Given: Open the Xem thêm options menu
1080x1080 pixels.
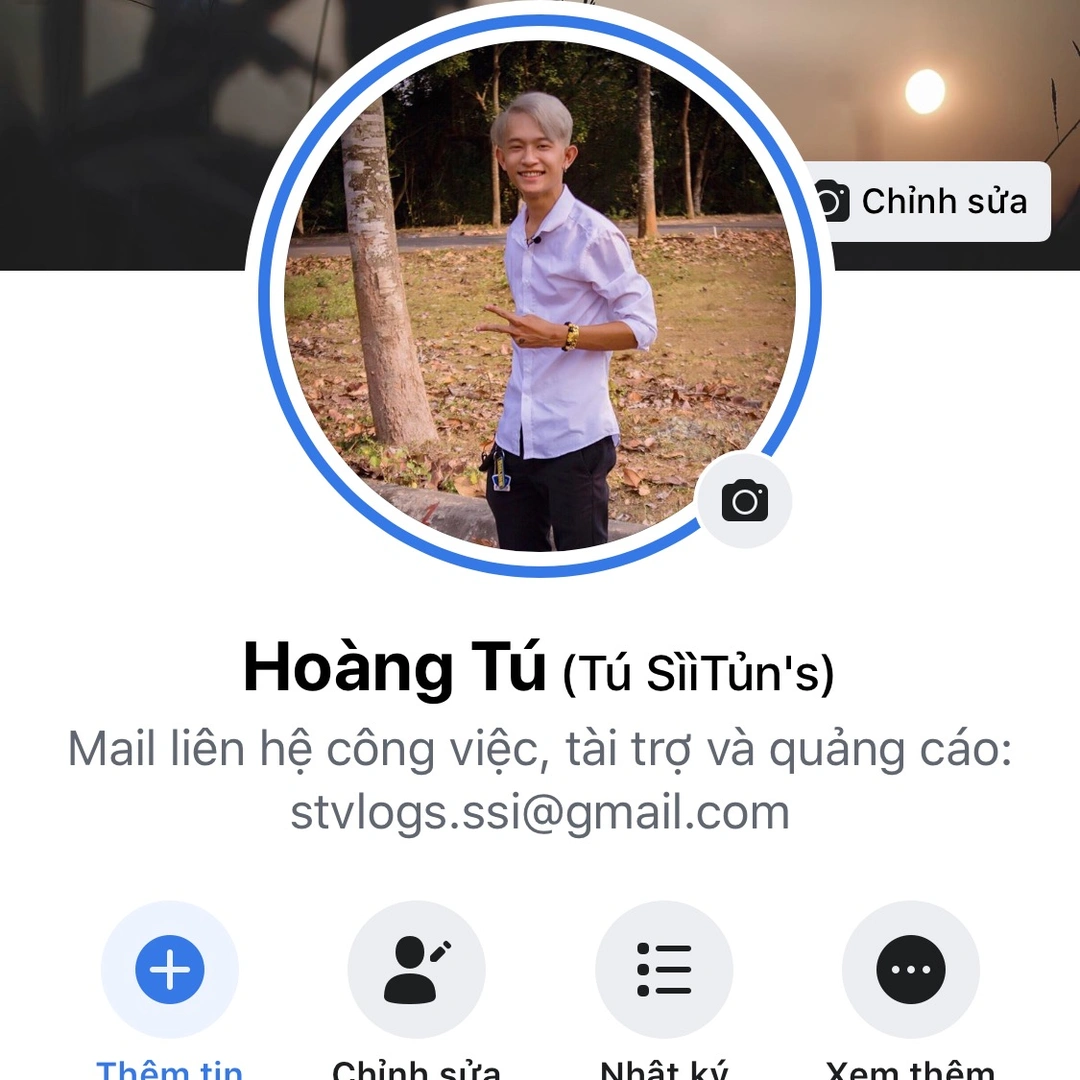Looking at the screenshot, I should click(x=910, y=969).
